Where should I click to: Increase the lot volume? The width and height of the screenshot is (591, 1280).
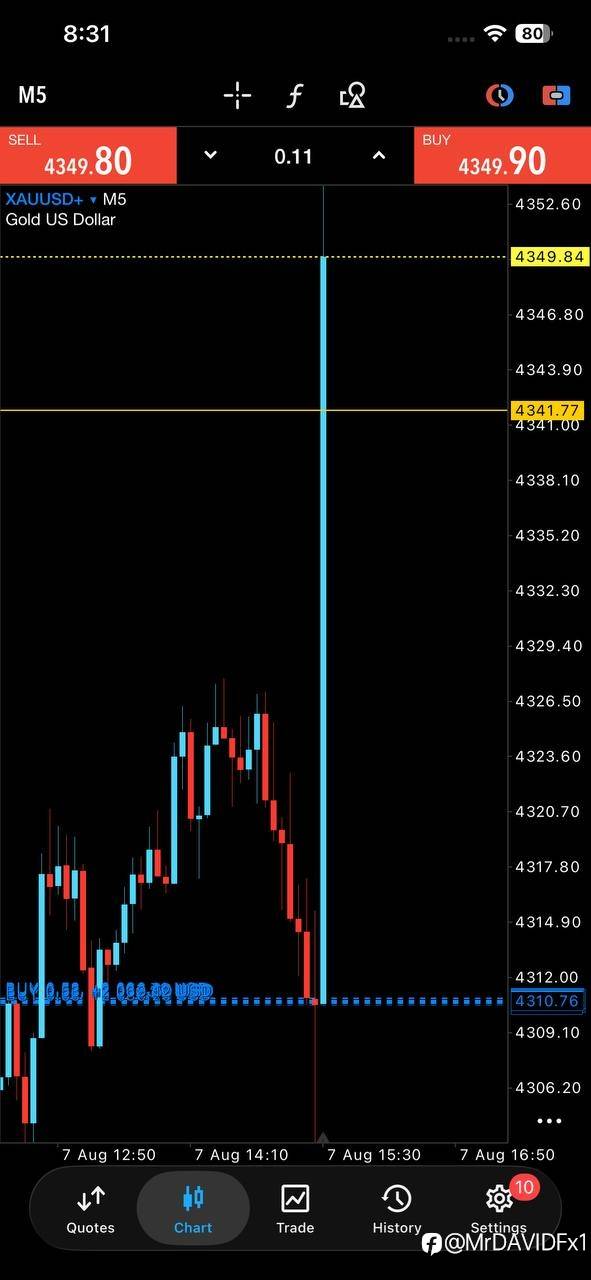click(379, 155)
